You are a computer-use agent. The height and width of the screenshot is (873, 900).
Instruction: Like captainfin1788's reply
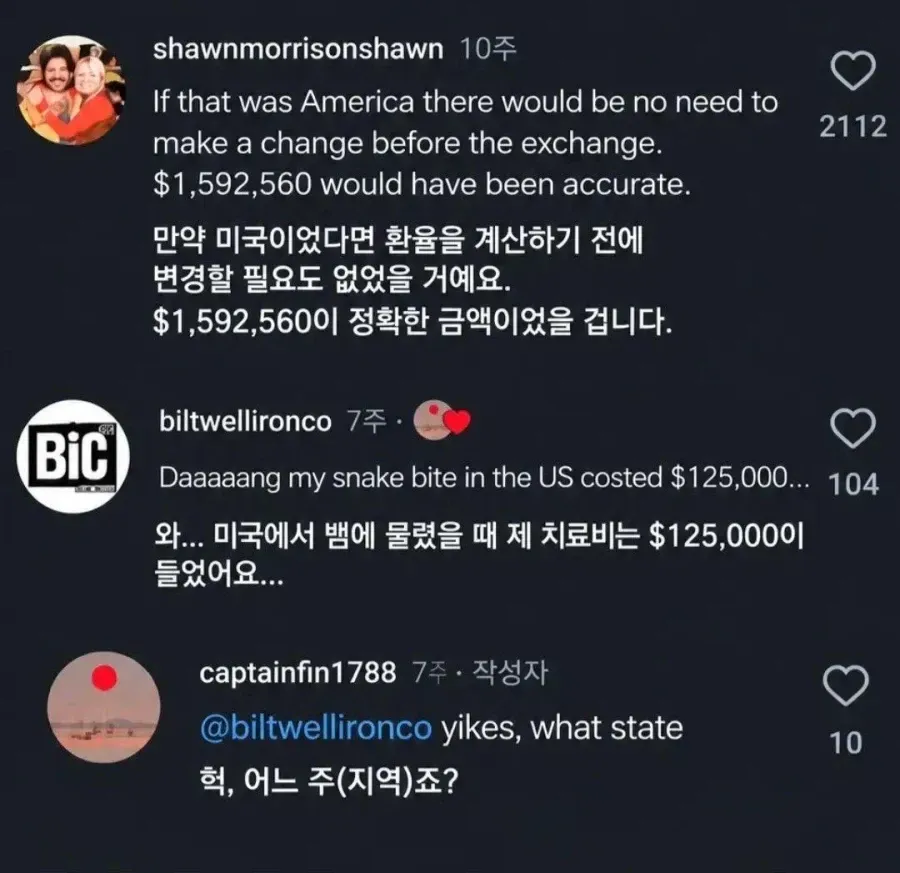[845, 686]
